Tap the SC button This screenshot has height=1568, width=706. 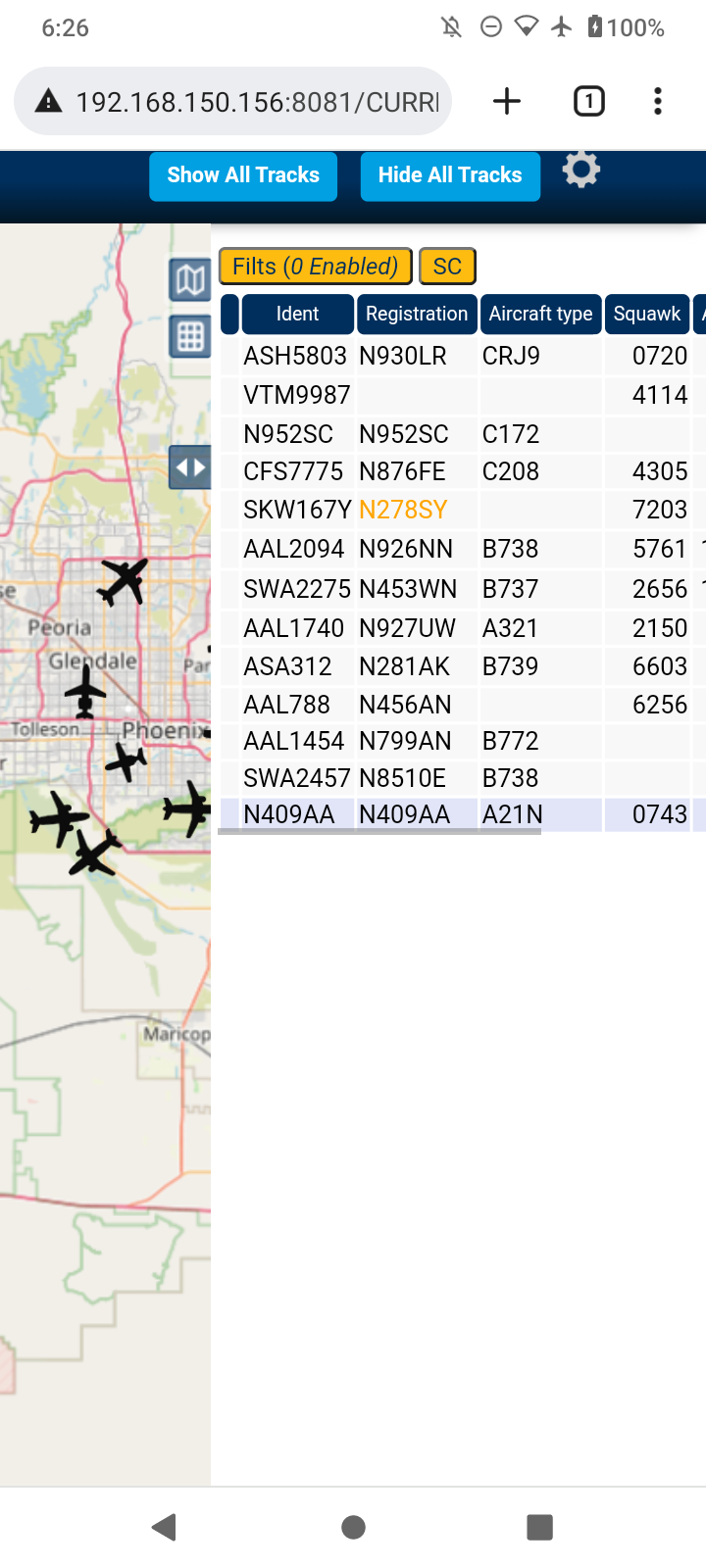(447, 267)
